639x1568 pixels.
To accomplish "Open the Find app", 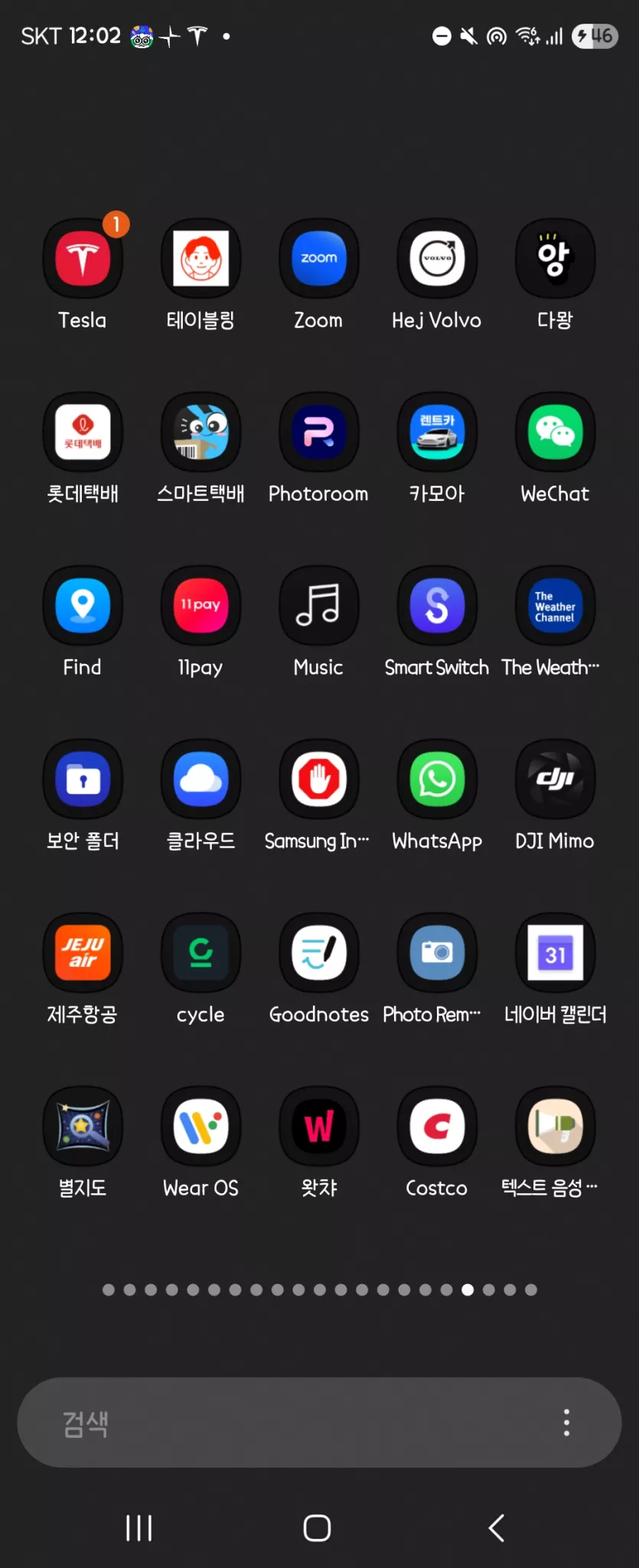I will coord(83,606).
